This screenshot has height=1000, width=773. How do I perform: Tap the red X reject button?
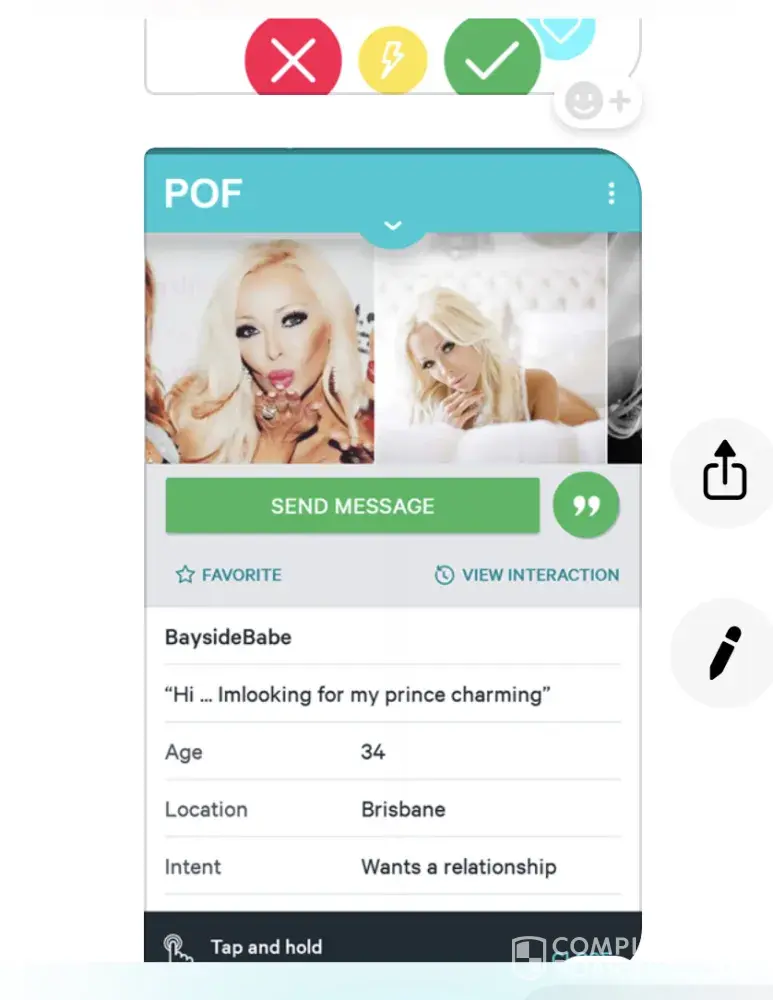(292, 62)
